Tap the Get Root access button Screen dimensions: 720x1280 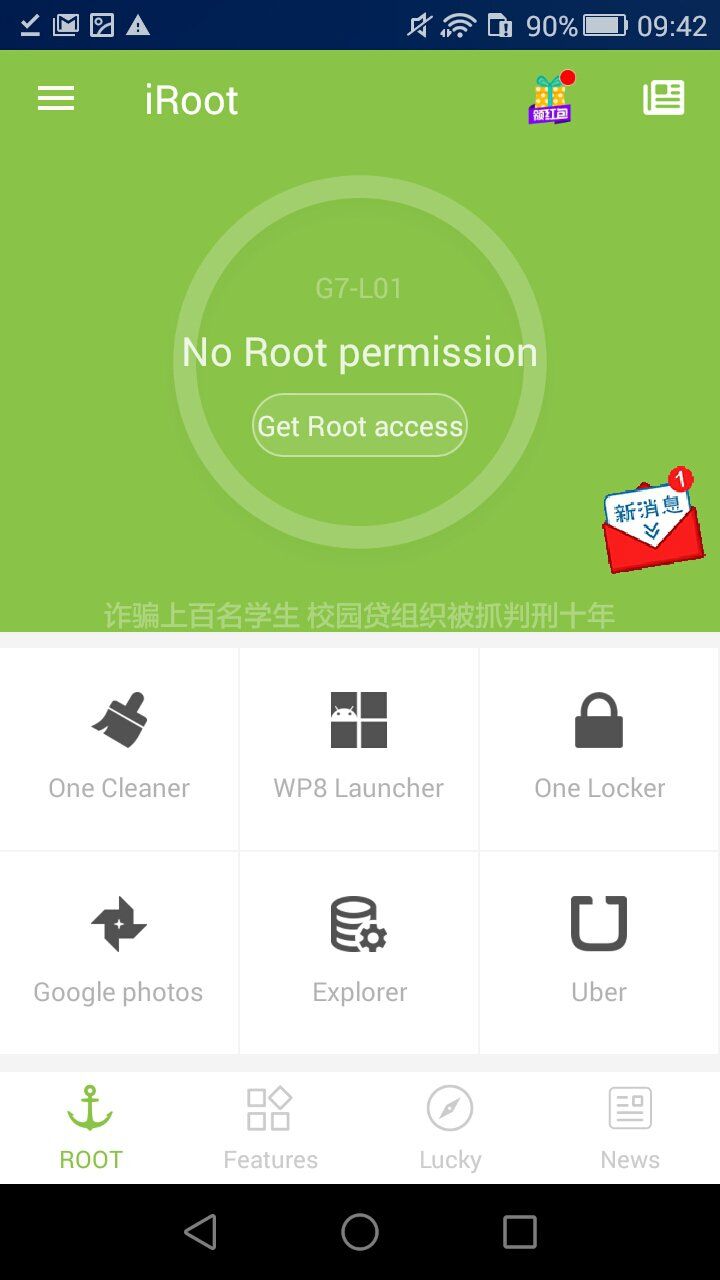pos(359,425)
